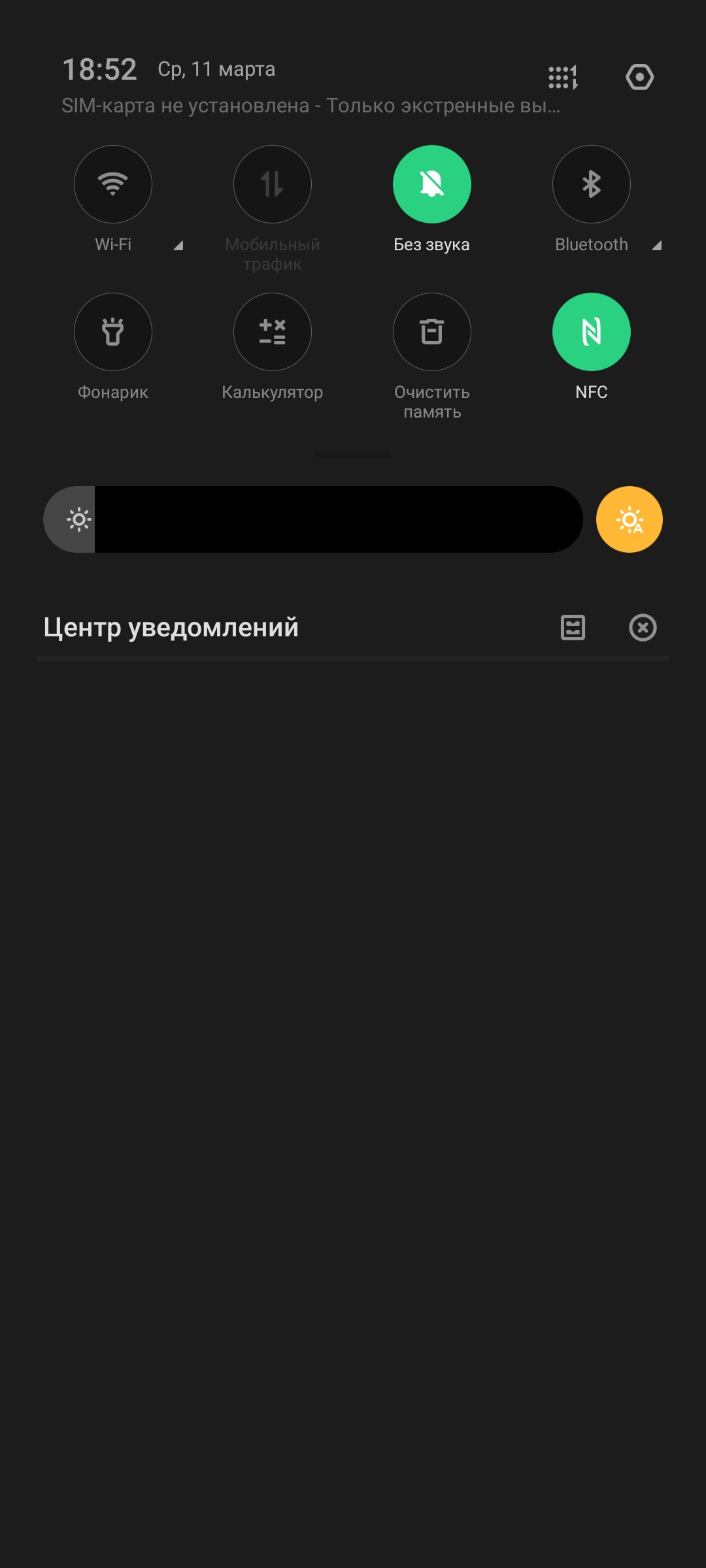706x1568 pixels.
Task: Toggle auto brightness
Action: [629, 519]
